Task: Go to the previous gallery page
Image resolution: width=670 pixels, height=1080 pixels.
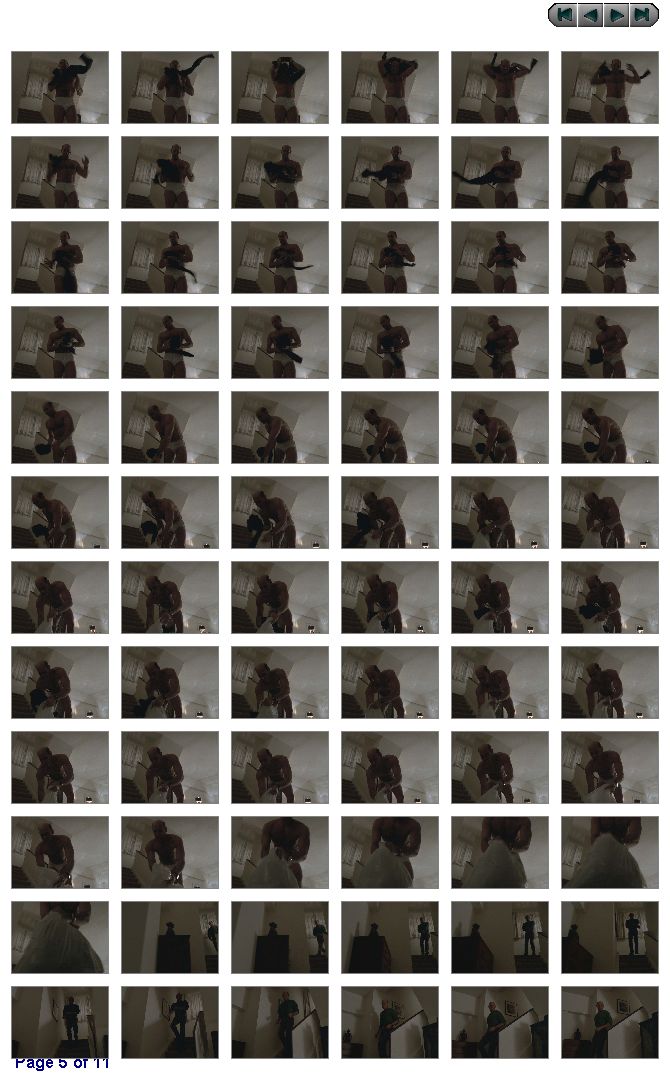Action: pyautogui.click(x=590, y=15)
